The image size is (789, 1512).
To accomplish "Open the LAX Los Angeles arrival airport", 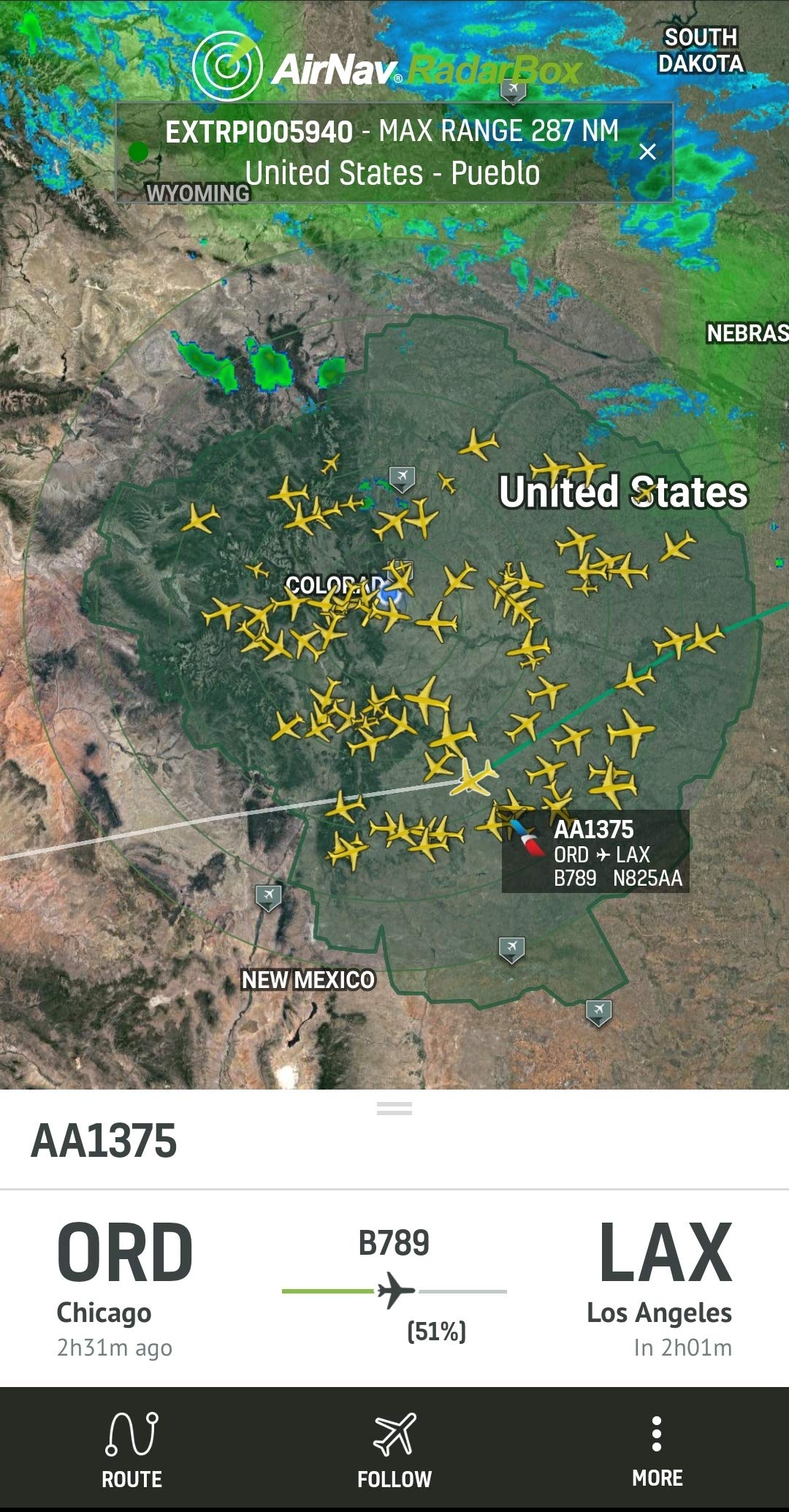I will [663, 1286].
